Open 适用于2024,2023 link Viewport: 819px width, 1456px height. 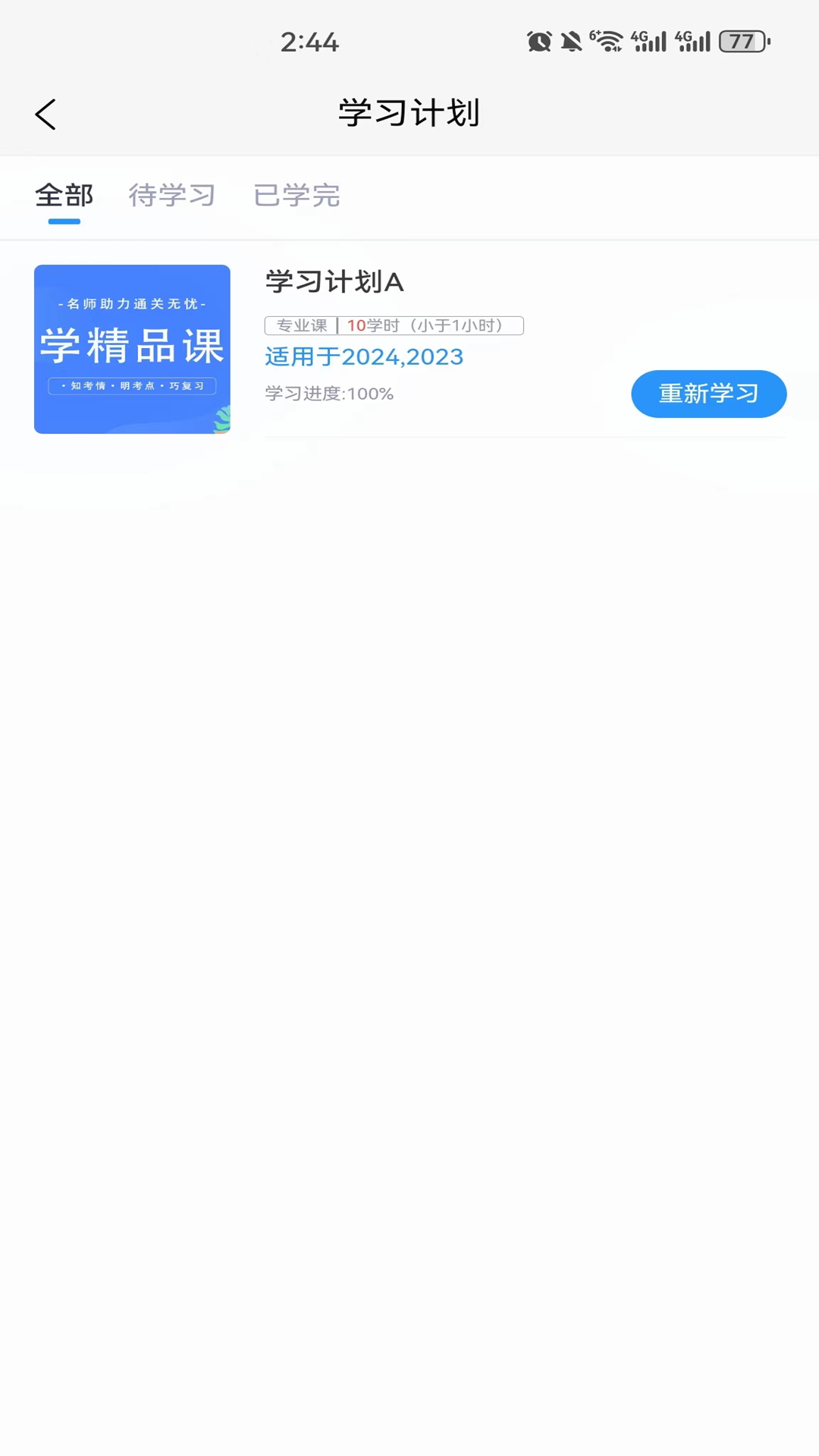[365, 356]
